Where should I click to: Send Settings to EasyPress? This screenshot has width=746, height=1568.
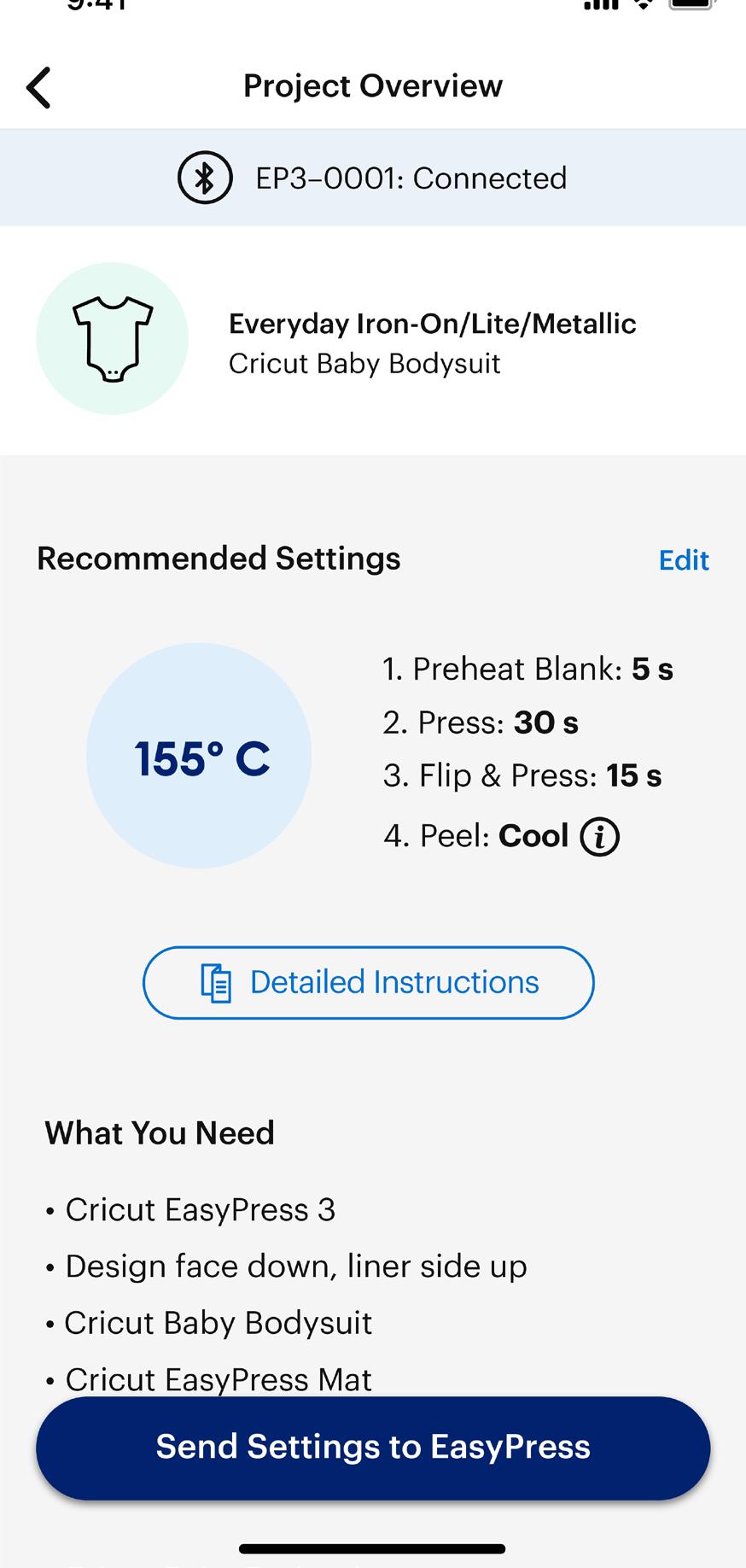(x=373, y=1447)
